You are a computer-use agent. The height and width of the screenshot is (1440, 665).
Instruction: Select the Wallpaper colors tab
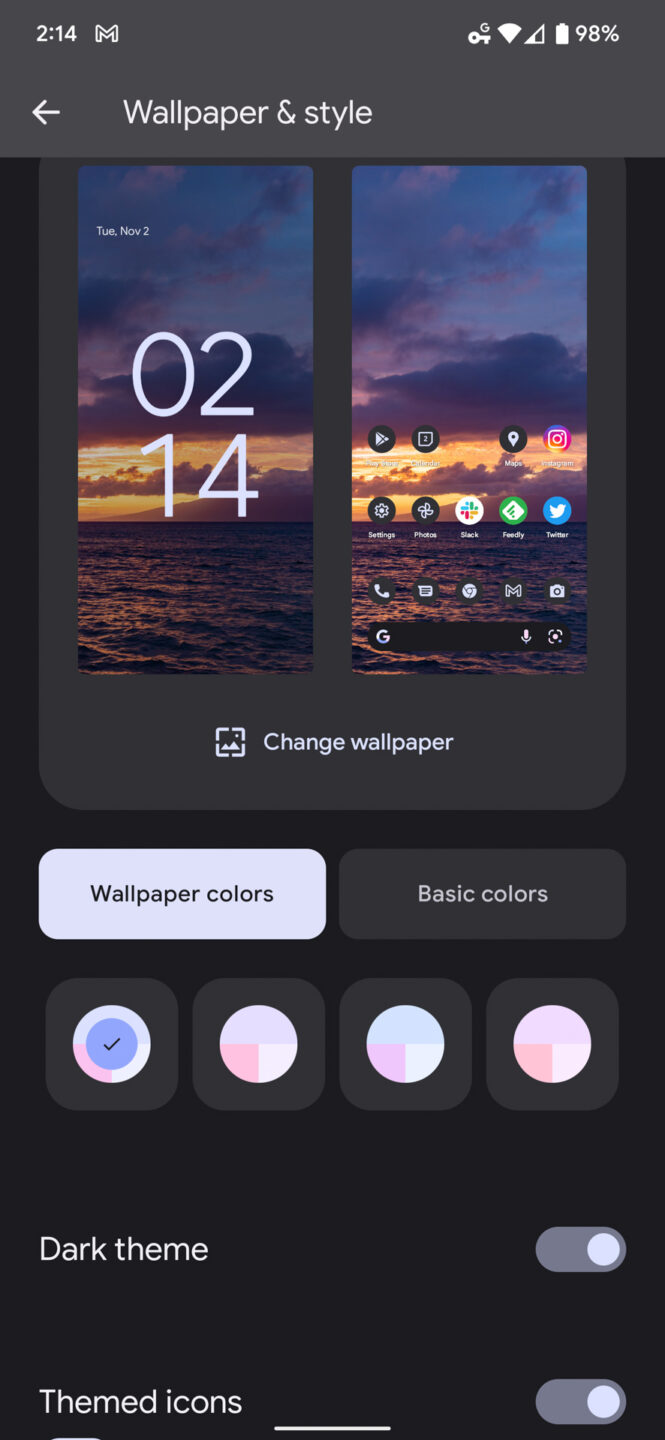(x=182, y=894)
